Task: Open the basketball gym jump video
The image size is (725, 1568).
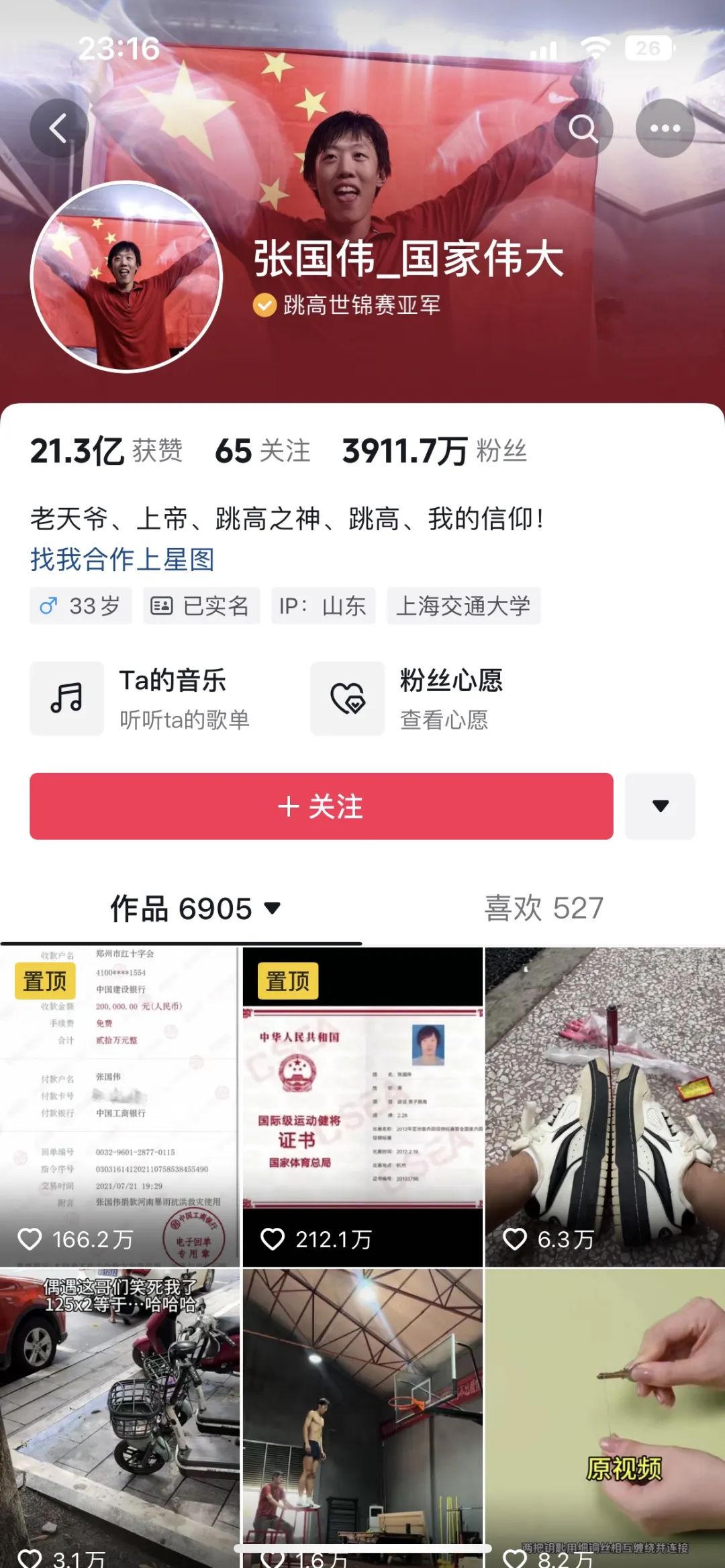Action: 362,1418
